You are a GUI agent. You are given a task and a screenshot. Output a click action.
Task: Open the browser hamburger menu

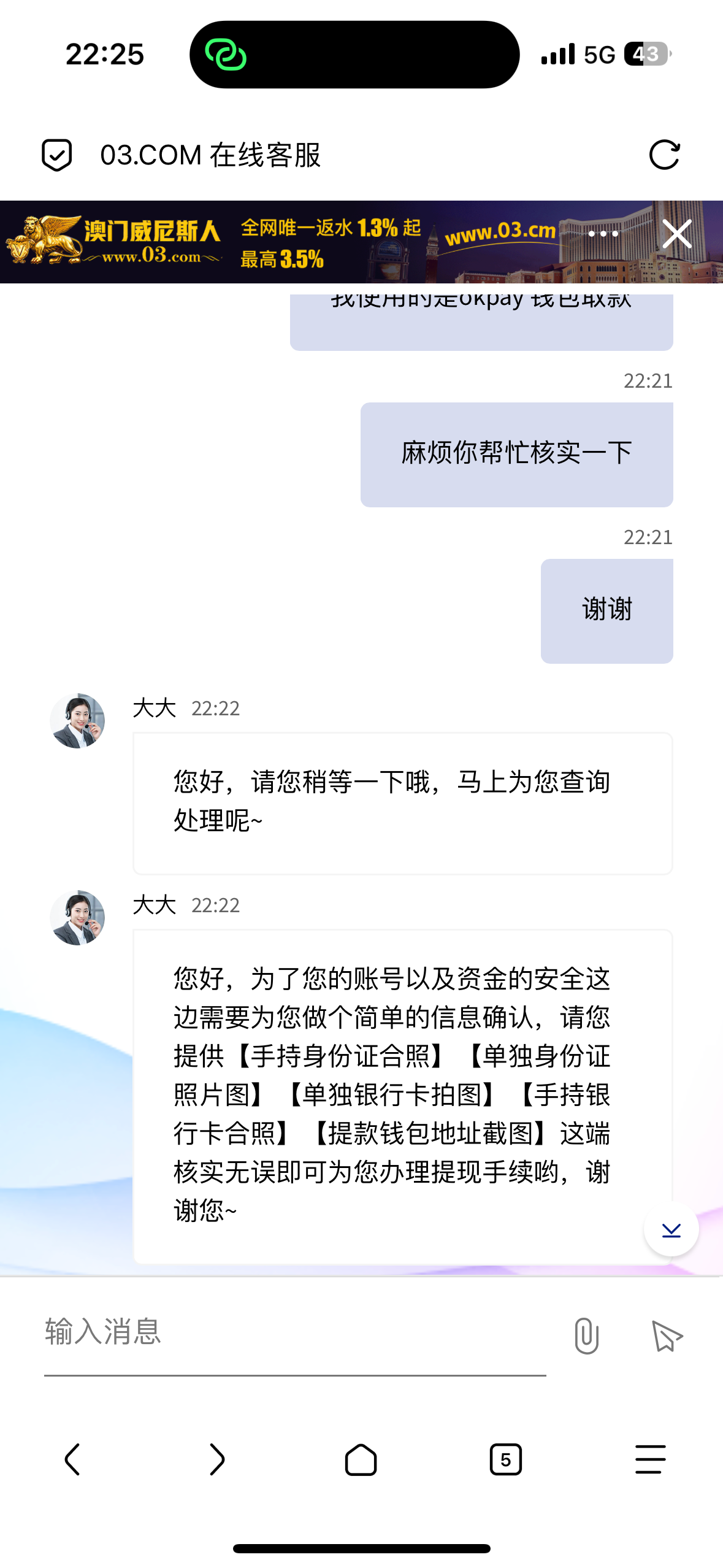650,1459
